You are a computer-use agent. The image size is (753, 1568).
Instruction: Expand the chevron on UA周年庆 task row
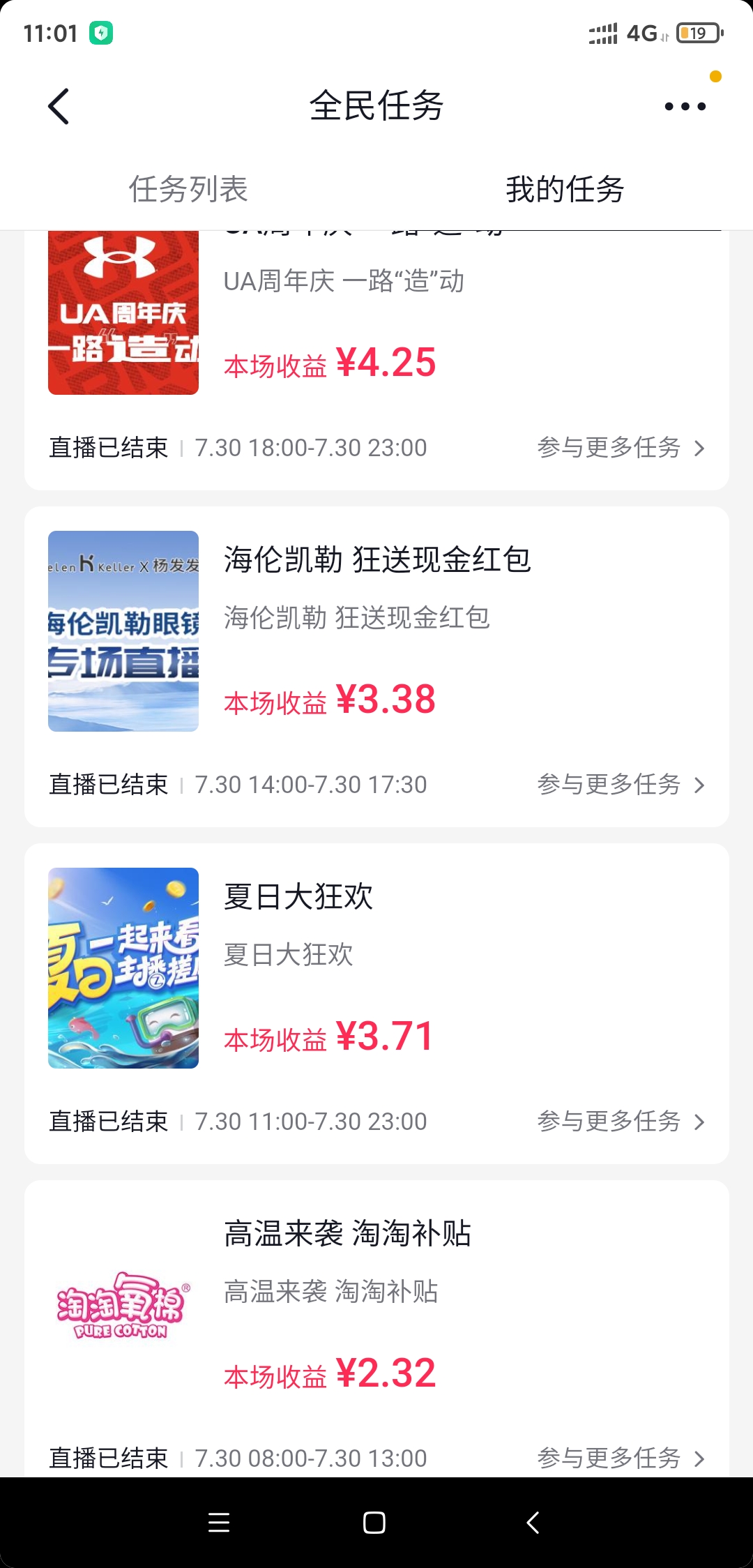(700, 448)
